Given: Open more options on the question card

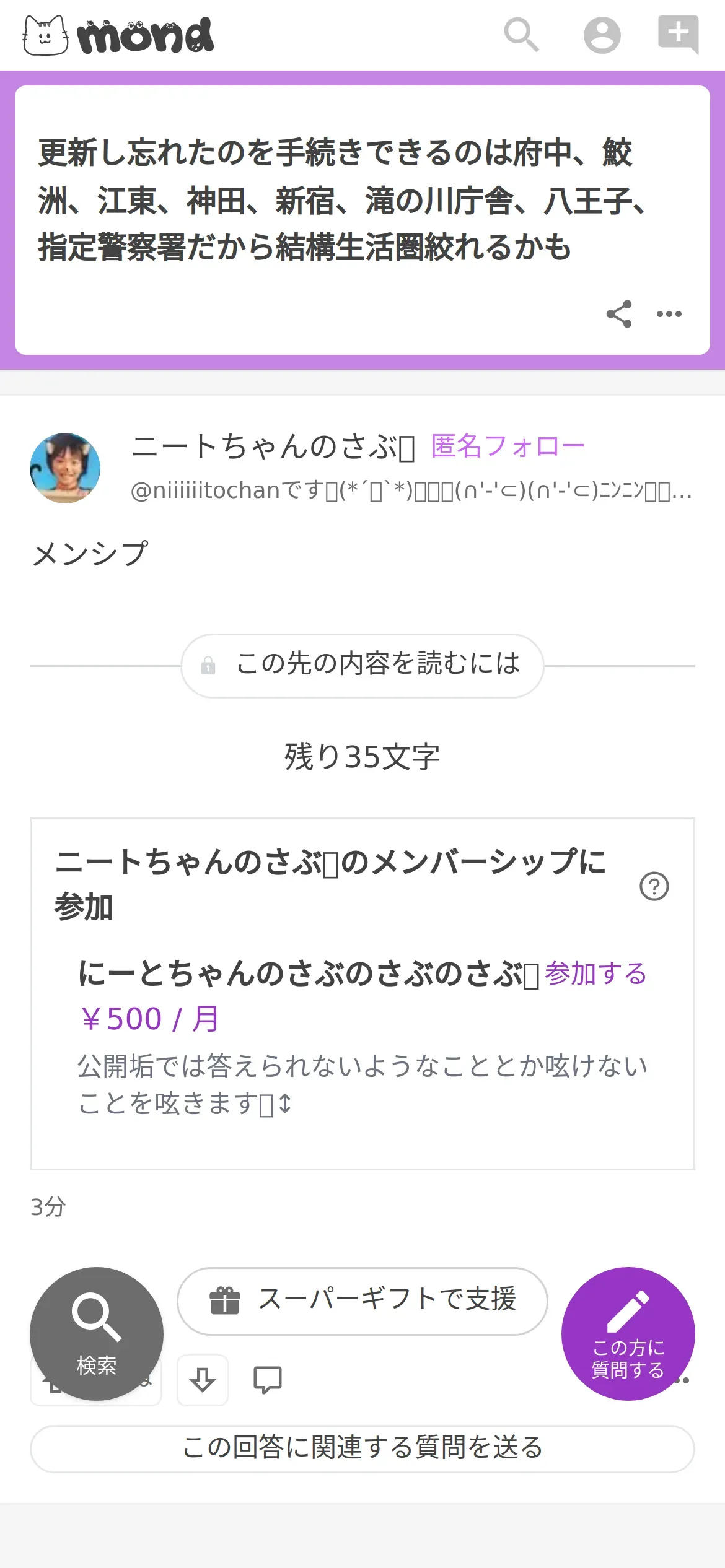Looking at the screenshot, I should [669, 314].
